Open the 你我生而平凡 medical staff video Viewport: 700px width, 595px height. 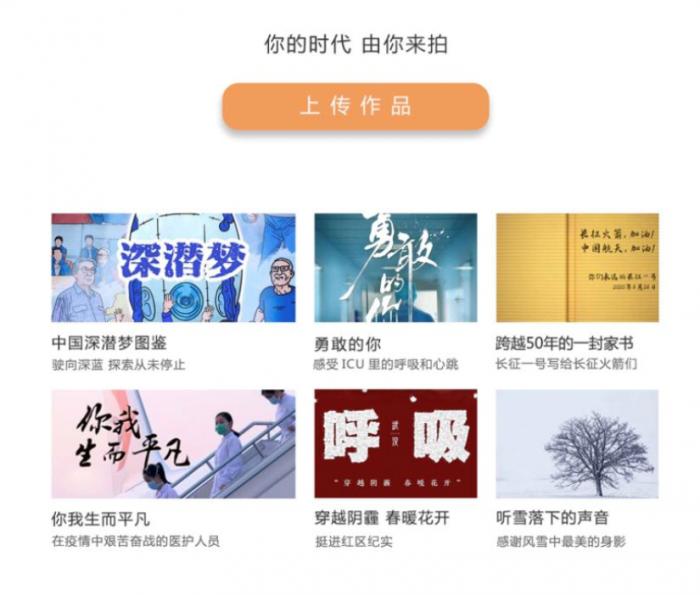click(173, 444)
